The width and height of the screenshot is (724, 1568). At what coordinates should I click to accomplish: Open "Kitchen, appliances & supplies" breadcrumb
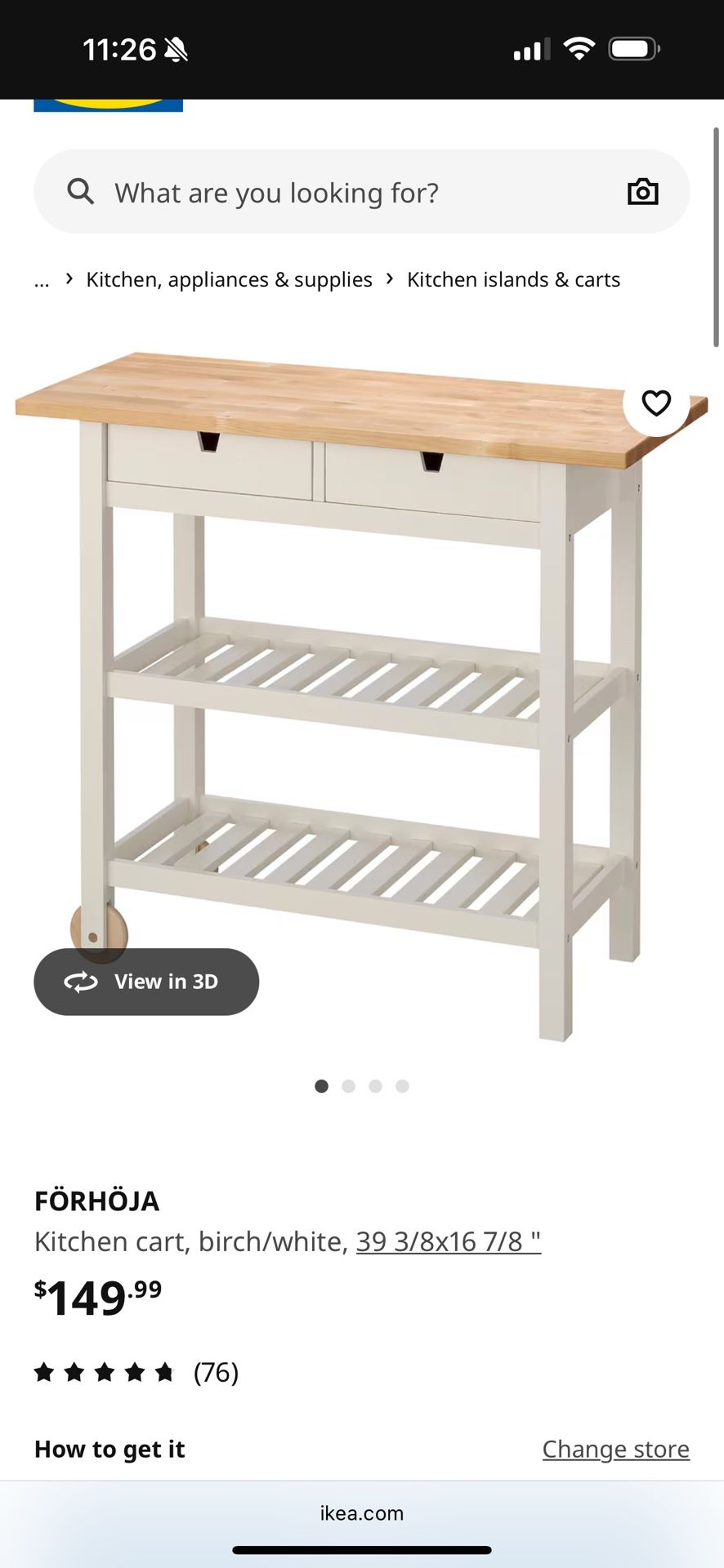(x=229, y=279)
